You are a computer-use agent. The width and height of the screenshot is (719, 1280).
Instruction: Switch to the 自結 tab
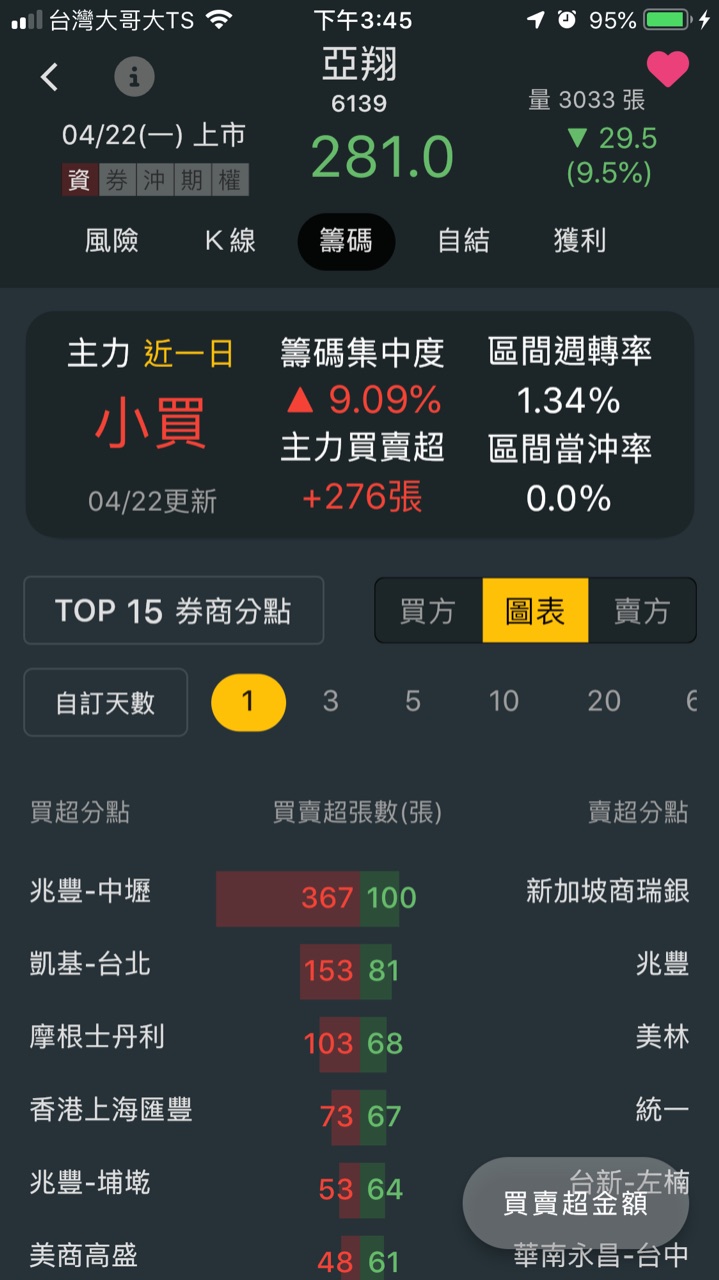point(464,241)
